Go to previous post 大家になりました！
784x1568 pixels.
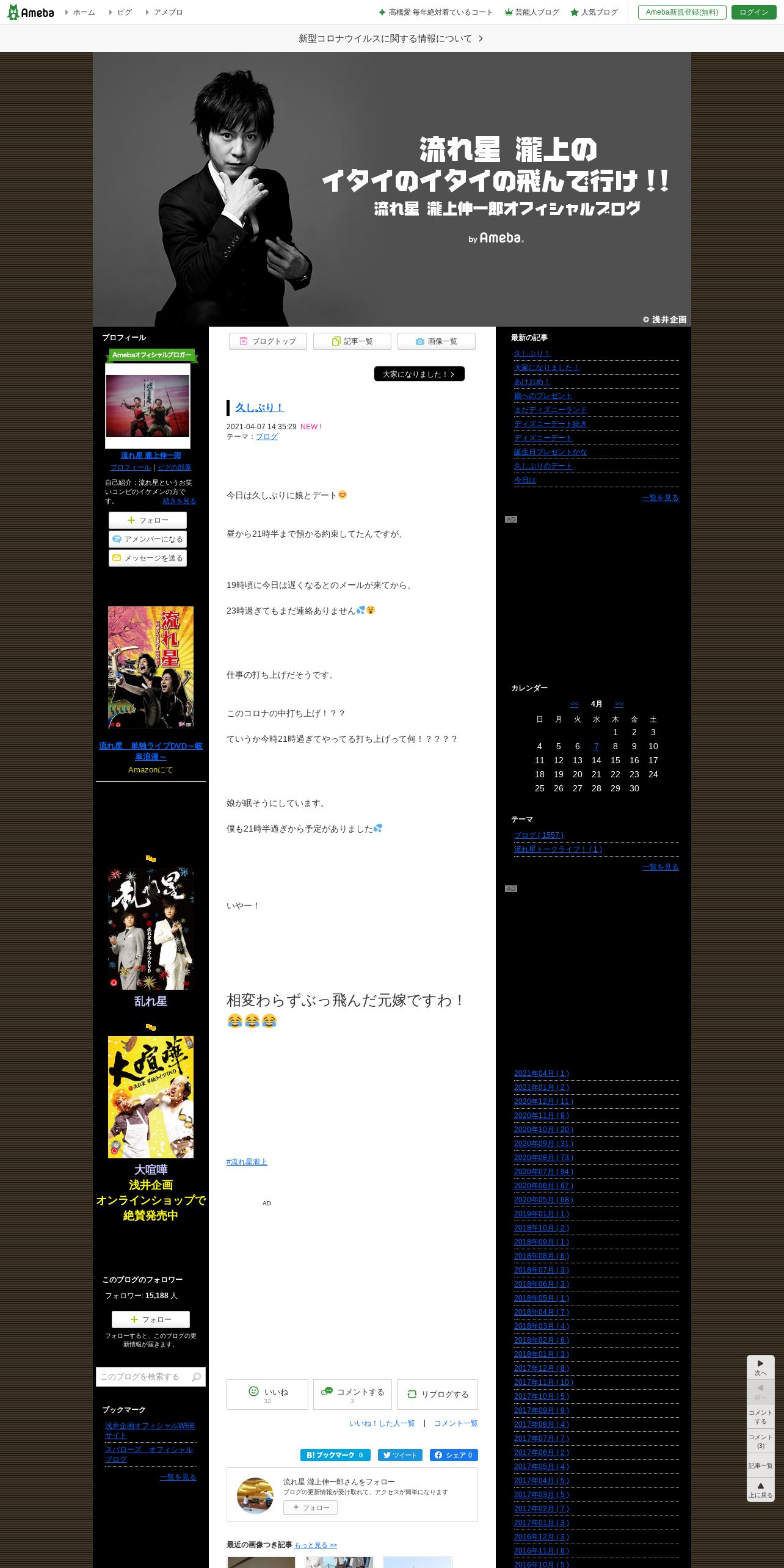click(x=419, y=374)
